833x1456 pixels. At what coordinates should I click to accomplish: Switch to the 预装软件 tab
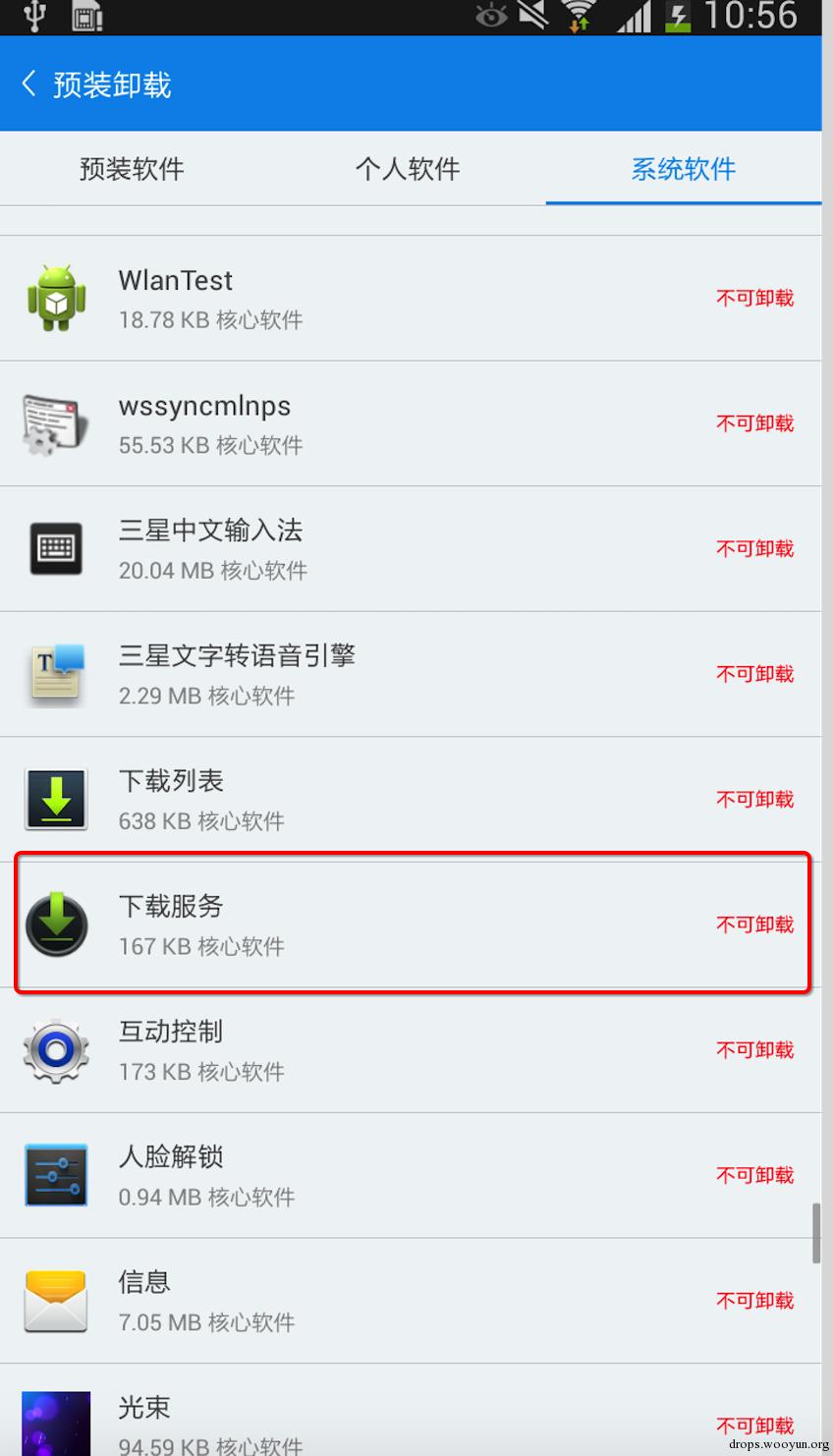click(x=132, y=169)
